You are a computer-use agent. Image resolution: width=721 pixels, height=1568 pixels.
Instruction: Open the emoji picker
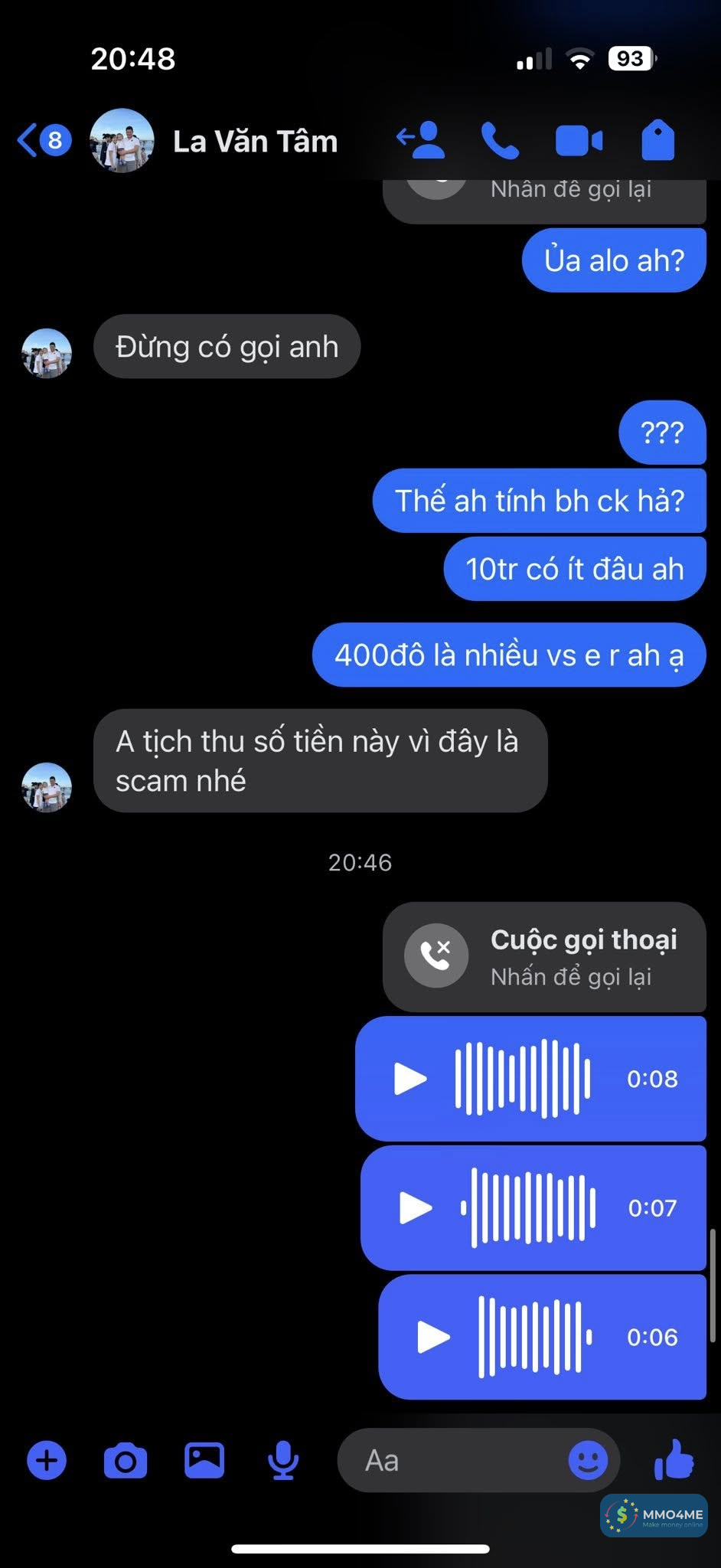coord(588,1461)
